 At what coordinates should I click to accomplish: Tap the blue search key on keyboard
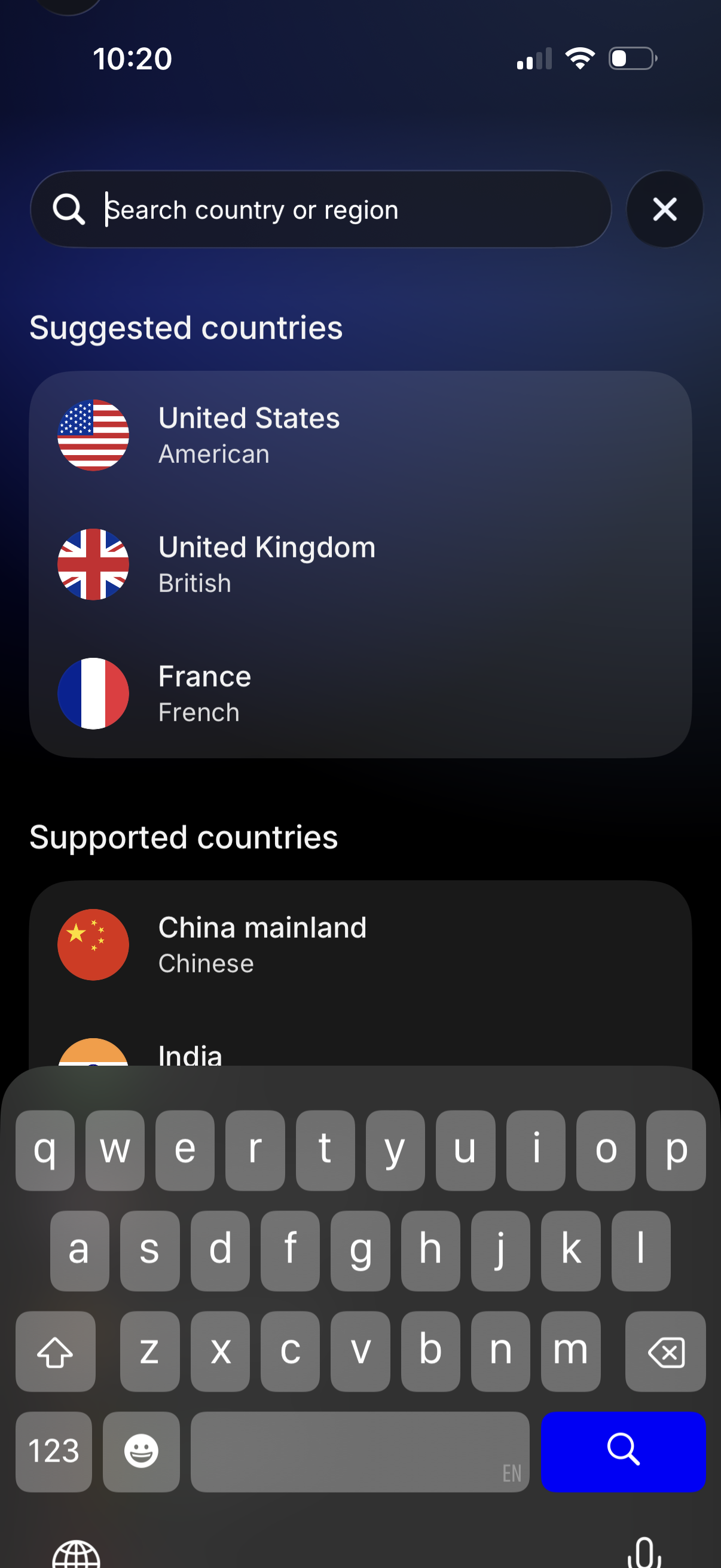(623, 1451)
